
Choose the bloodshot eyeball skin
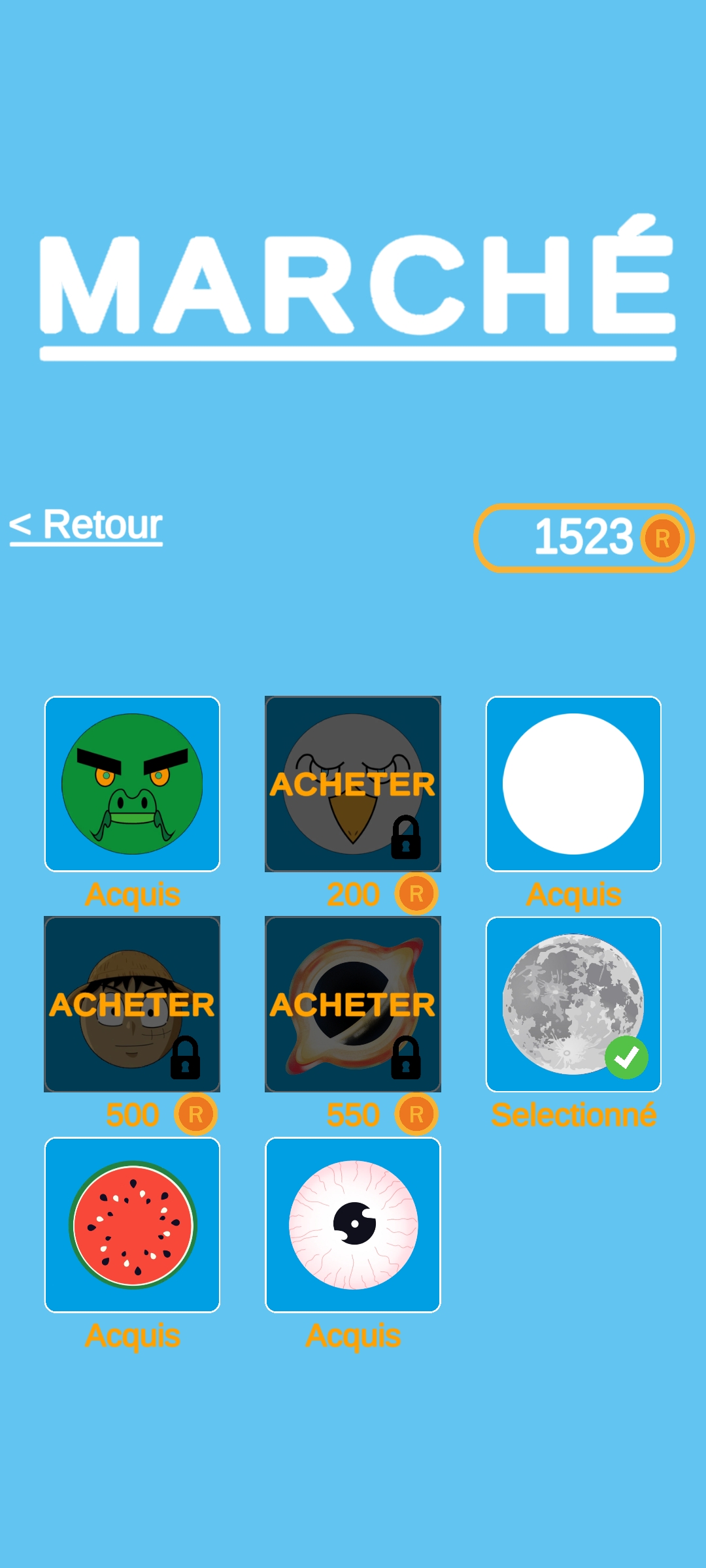(x=353, y=1225)
